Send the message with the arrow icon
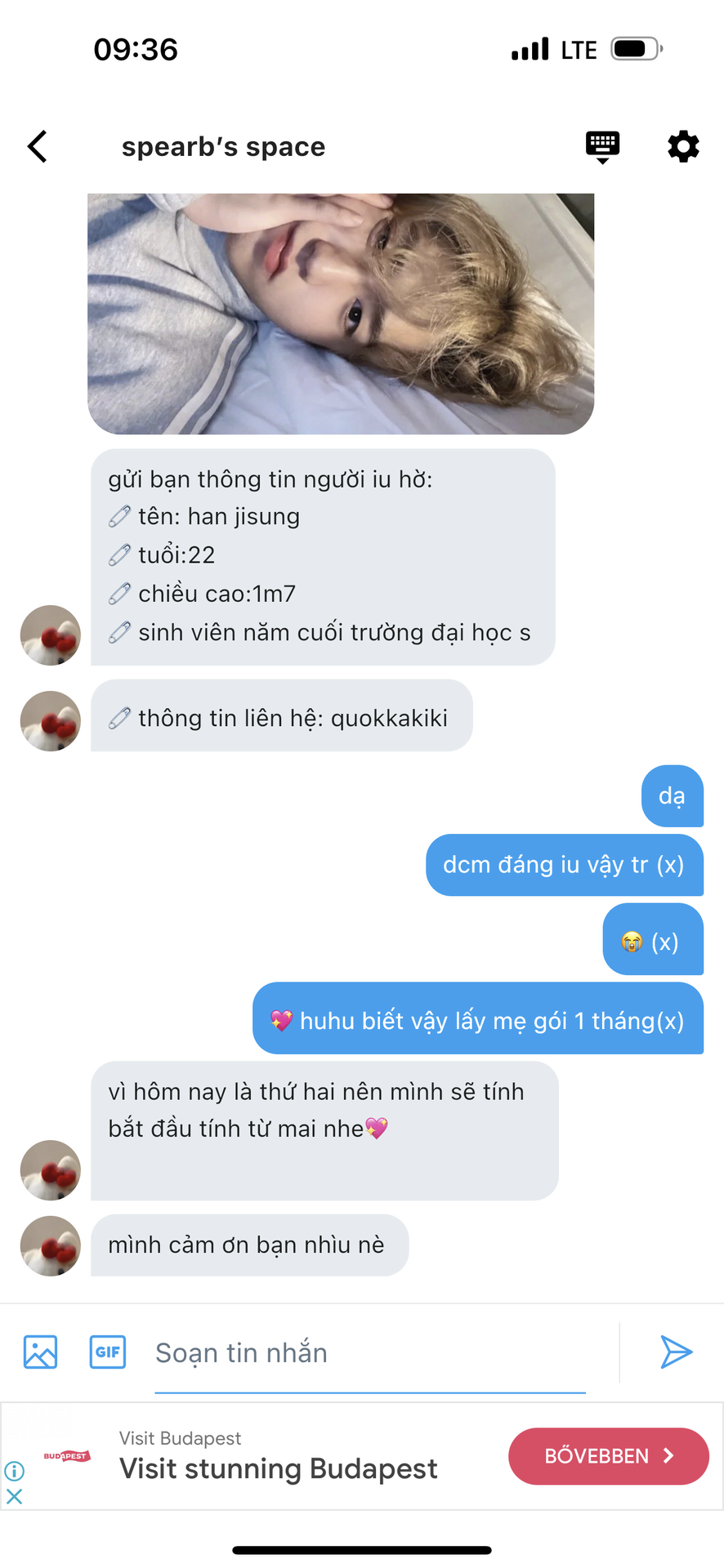The width and height of the screenshot is (724, 1568). (x=676, y=1352)
